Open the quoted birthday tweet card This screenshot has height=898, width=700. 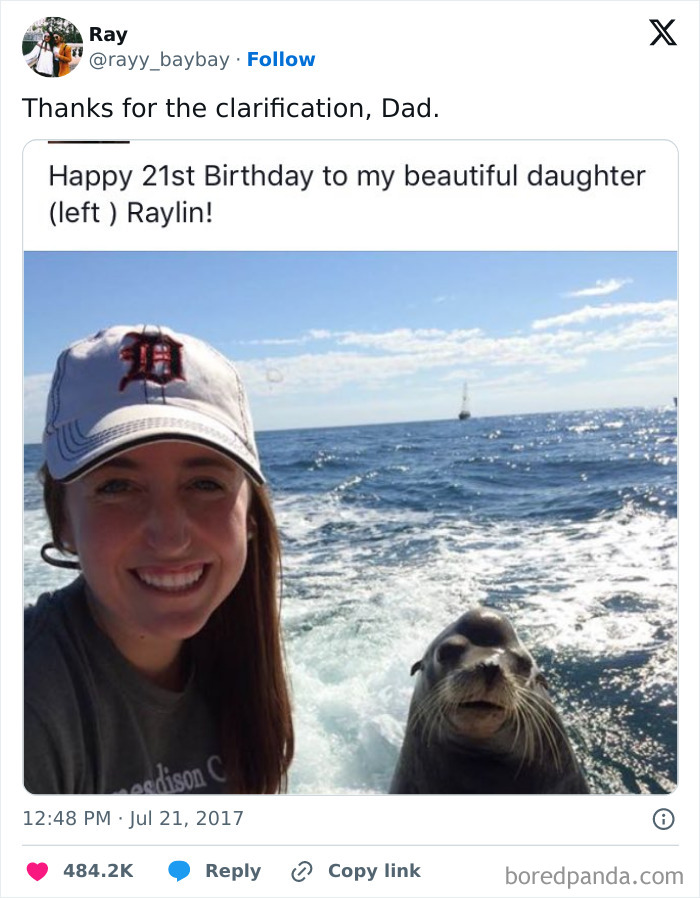point(350,467)
